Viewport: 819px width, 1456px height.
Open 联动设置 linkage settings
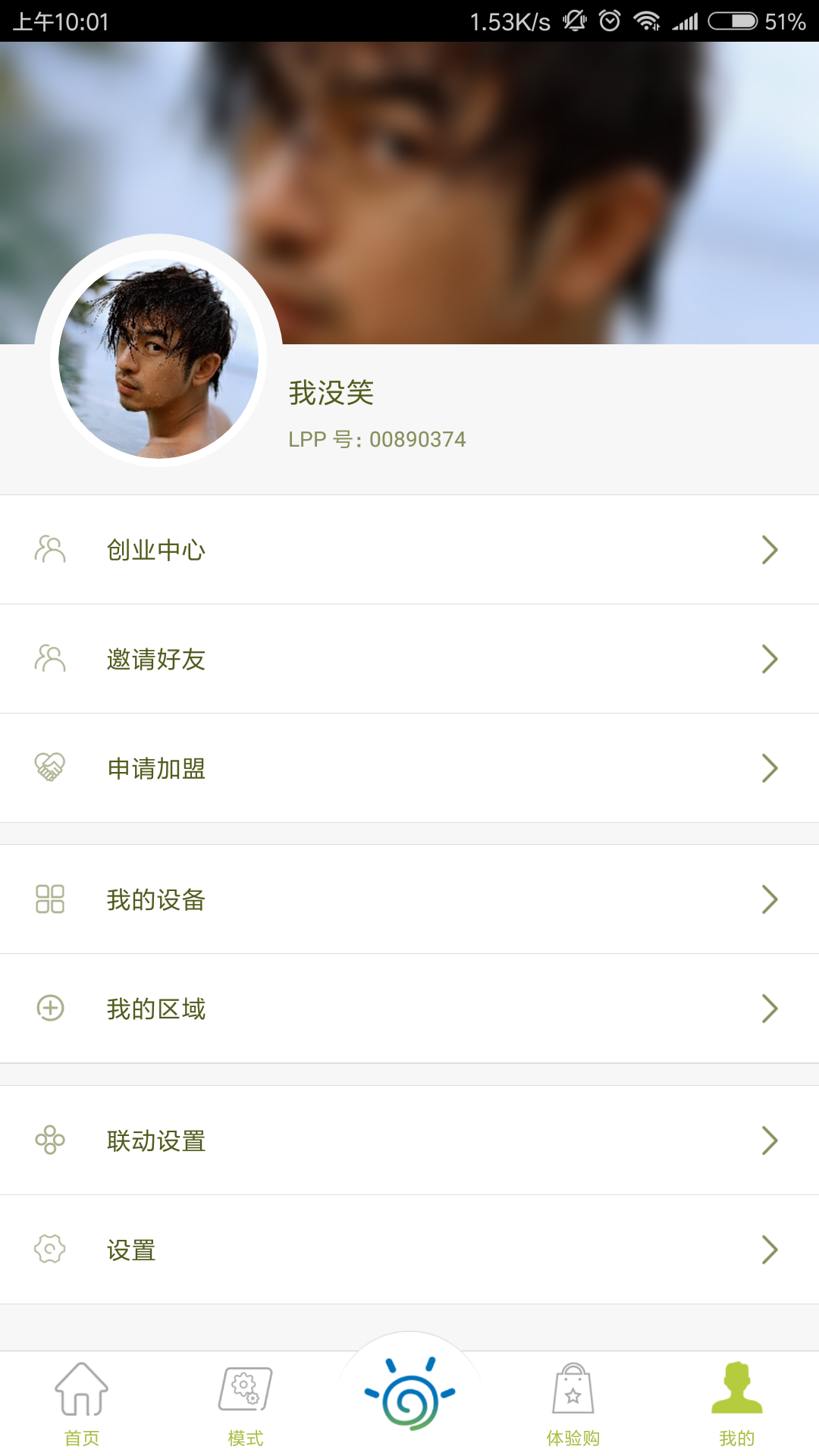point(409,1141)
